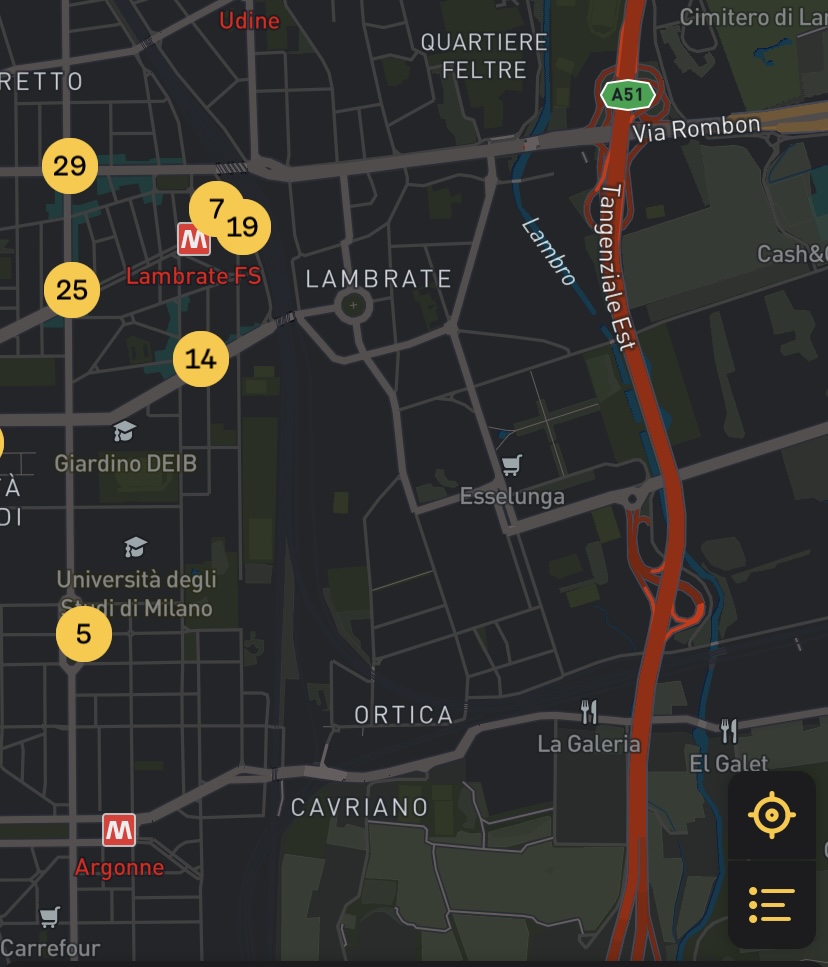828x967 pixels.
Task: Select the cluster marker showing 14
Action: 201,359
